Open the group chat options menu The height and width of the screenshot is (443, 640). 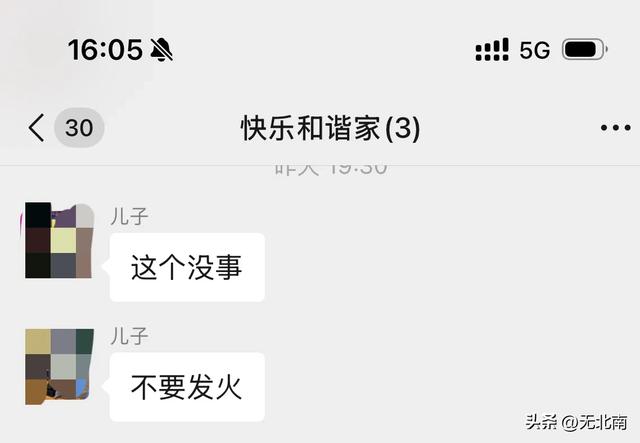click(x=614, y=128)
